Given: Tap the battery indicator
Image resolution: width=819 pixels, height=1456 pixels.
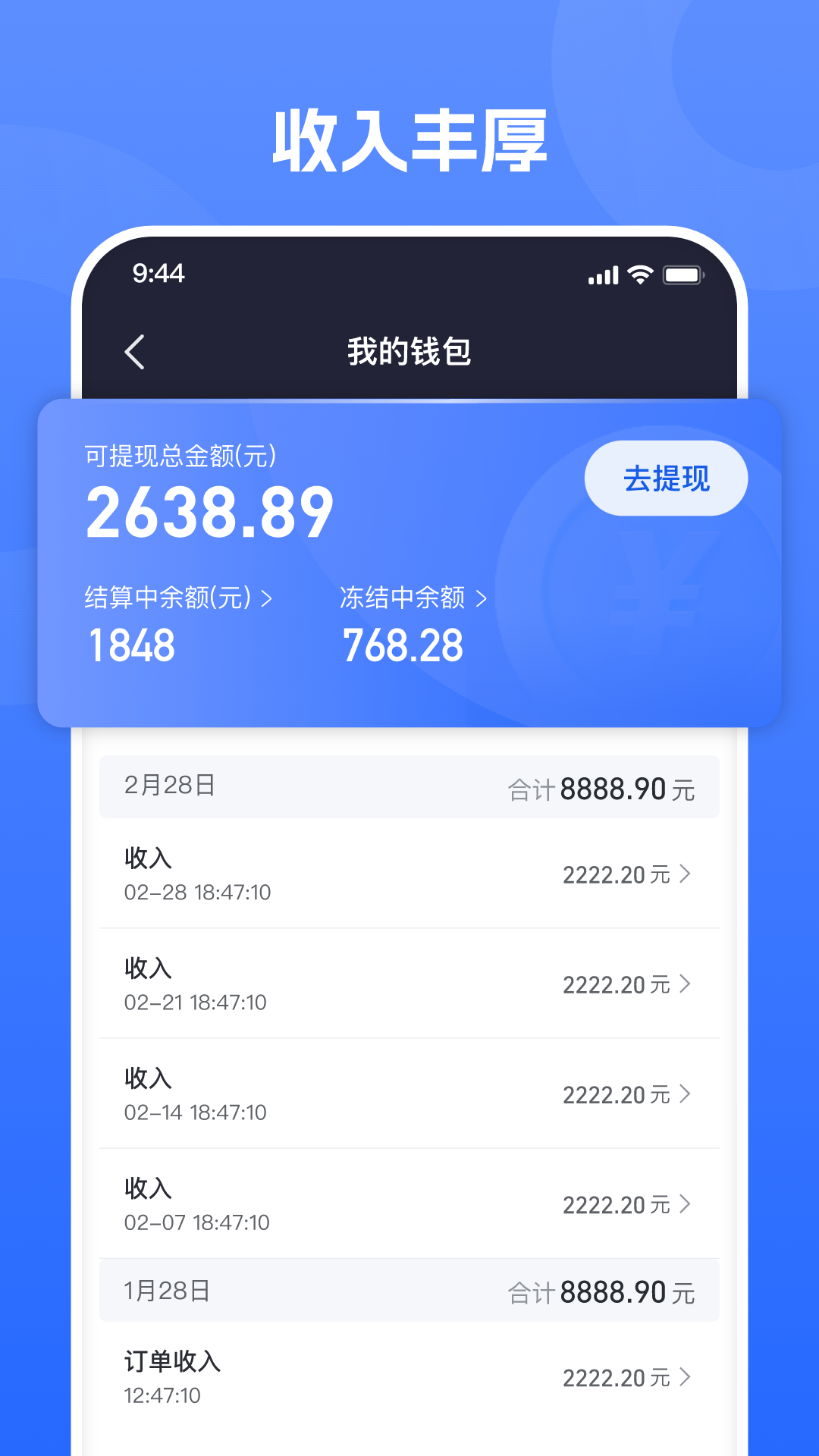Looking at the screenshot, I should 682,275.
